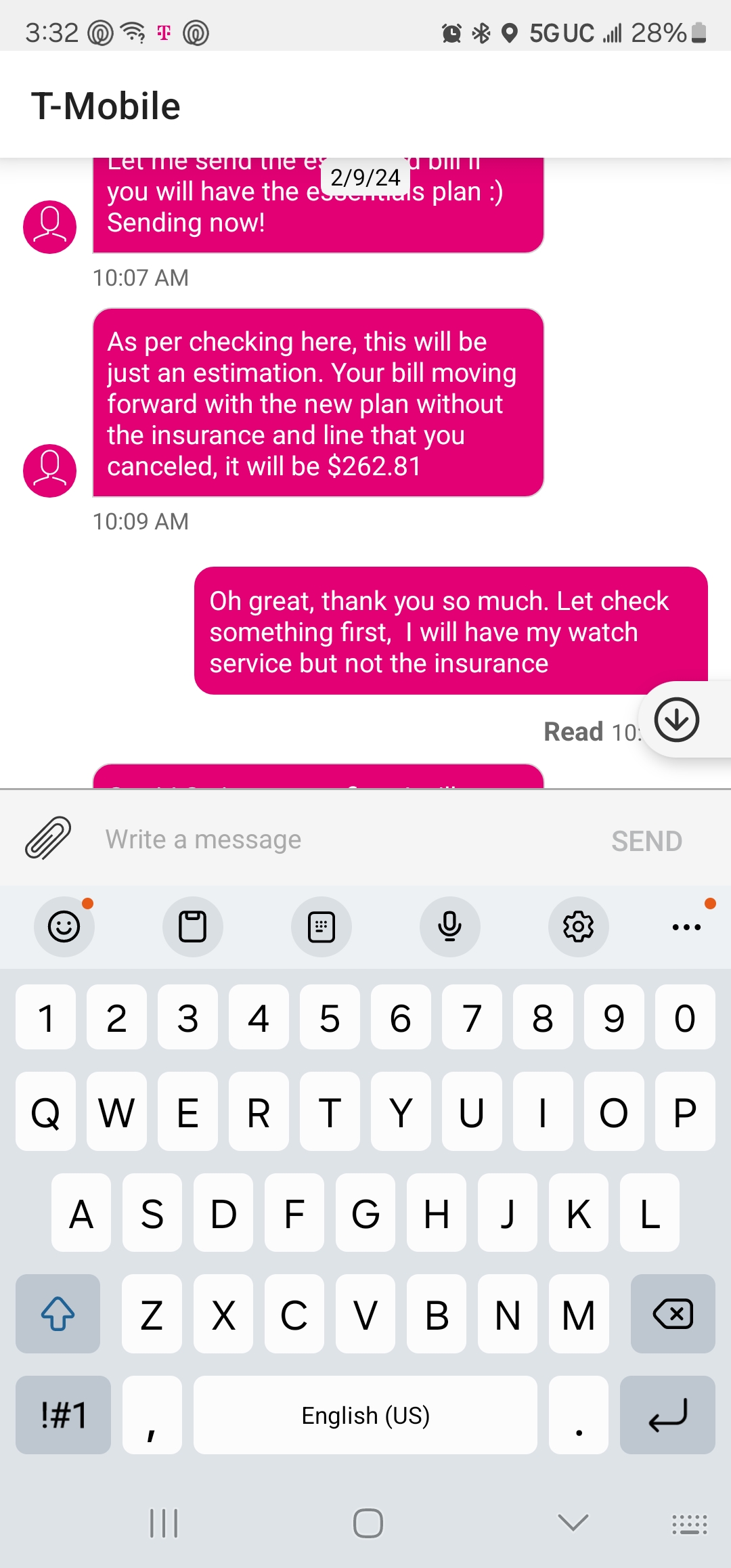Open the clipboard from keyboard toolbar
Image resolution: width=731 pixels, height=1568 pixels.
(192, 927)
